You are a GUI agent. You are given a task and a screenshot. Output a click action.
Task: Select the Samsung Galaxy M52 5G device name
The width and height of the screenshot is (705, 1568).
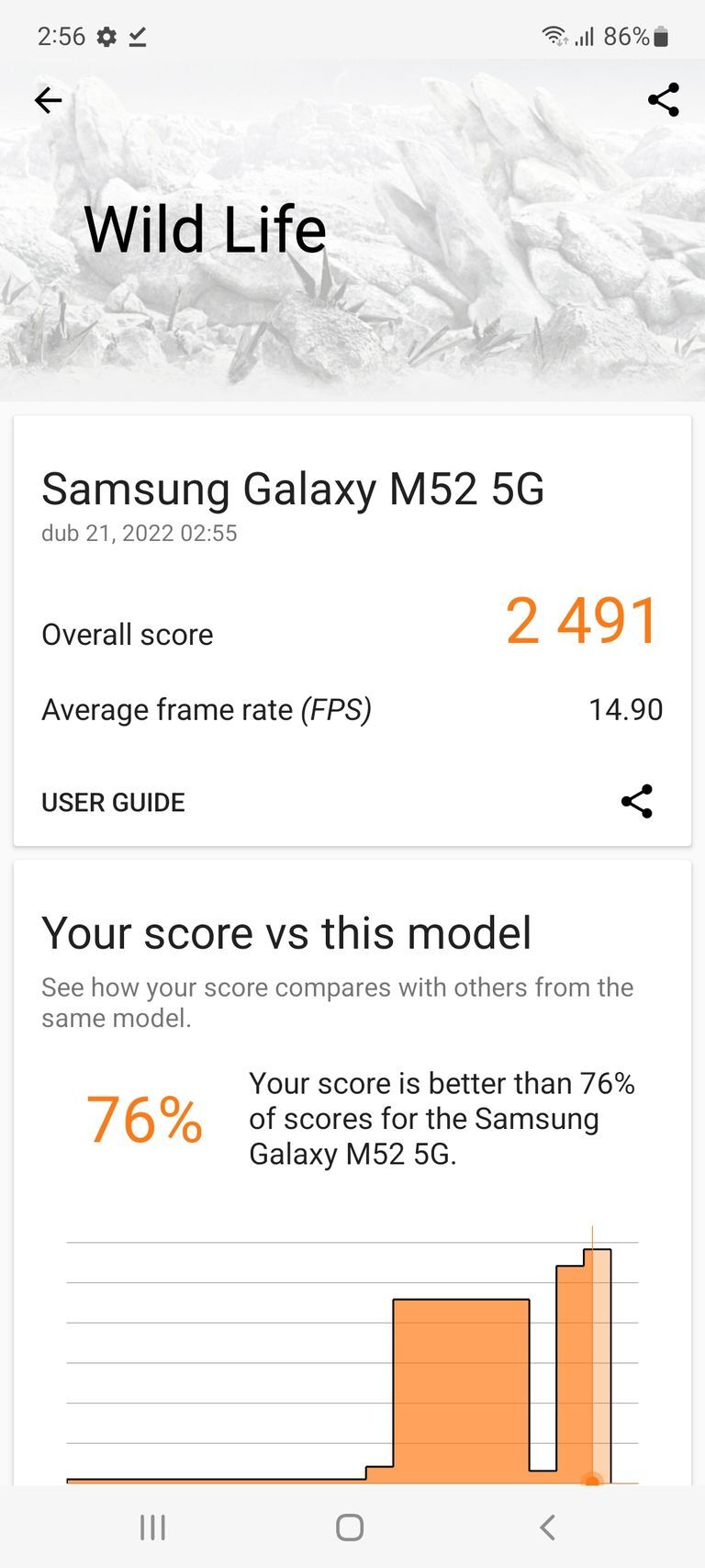pos(293,490)
